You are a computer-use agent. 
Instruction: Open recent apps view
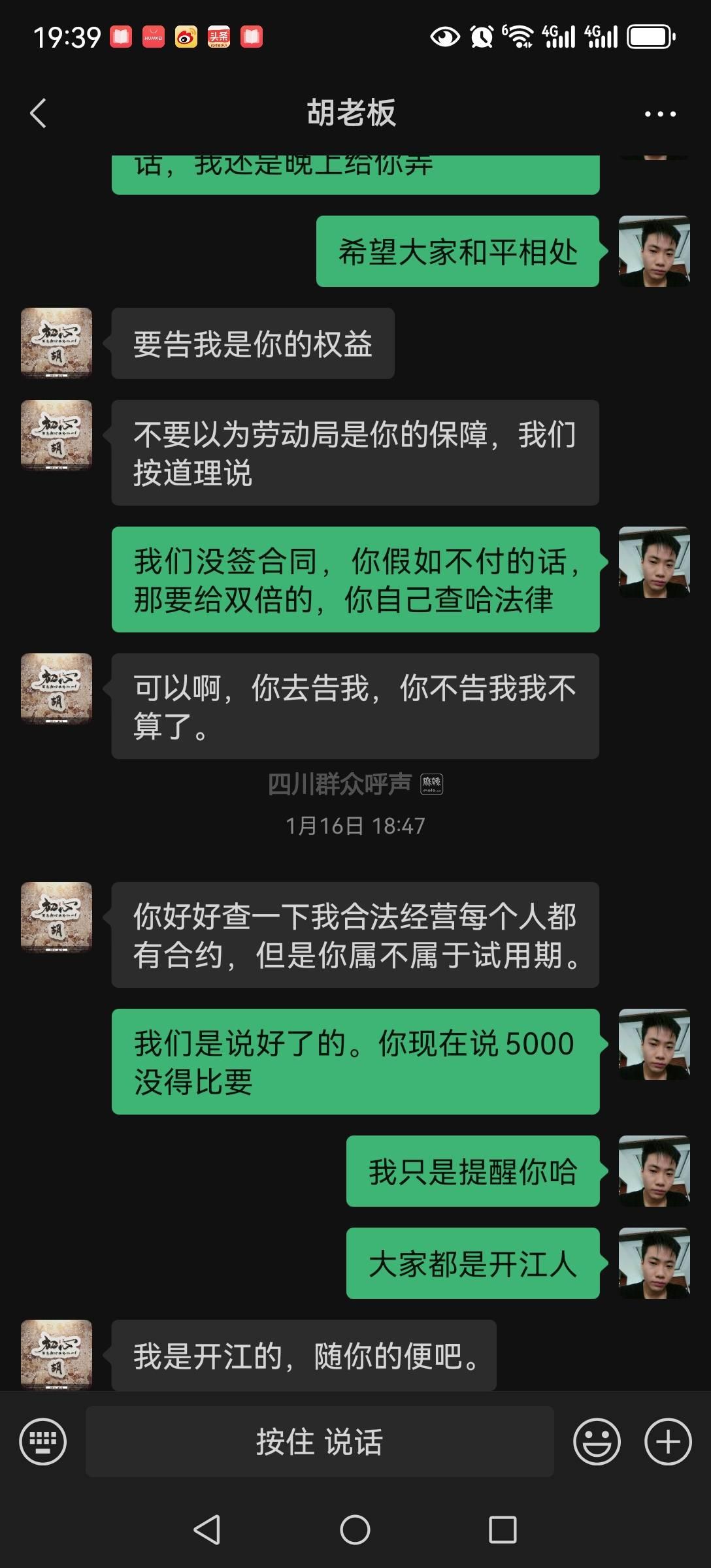click(x=503, y=1529)
